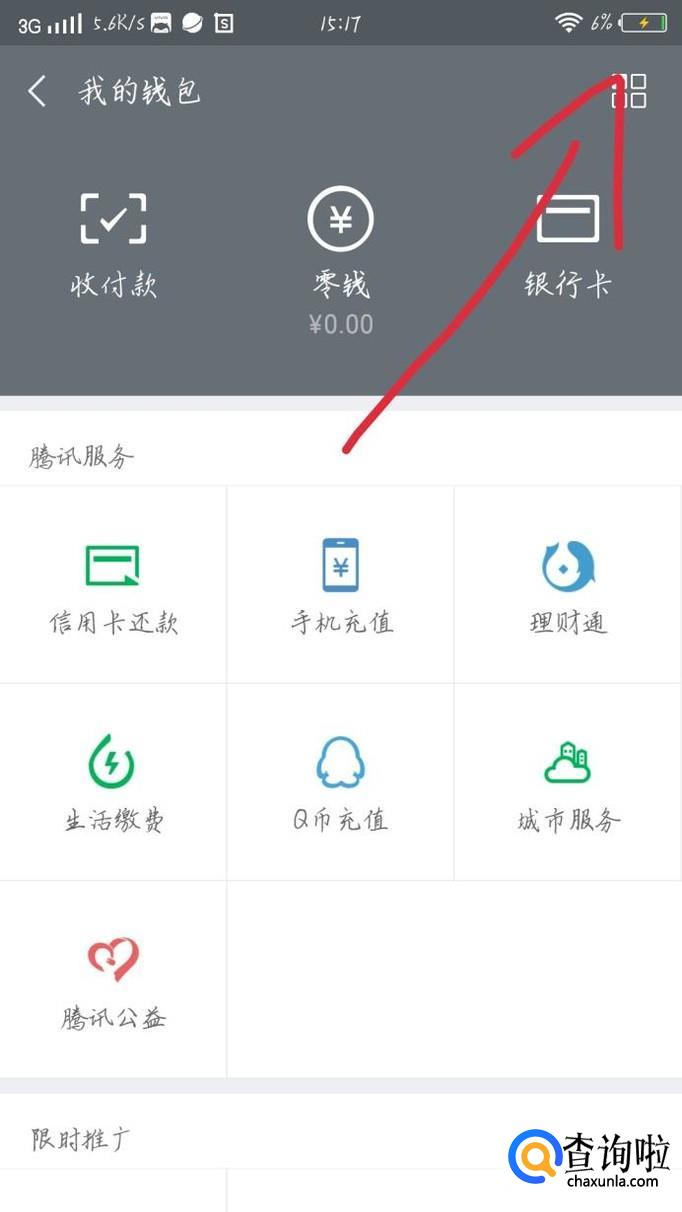Open 理财通 wealth management

(x=567, y=585)
